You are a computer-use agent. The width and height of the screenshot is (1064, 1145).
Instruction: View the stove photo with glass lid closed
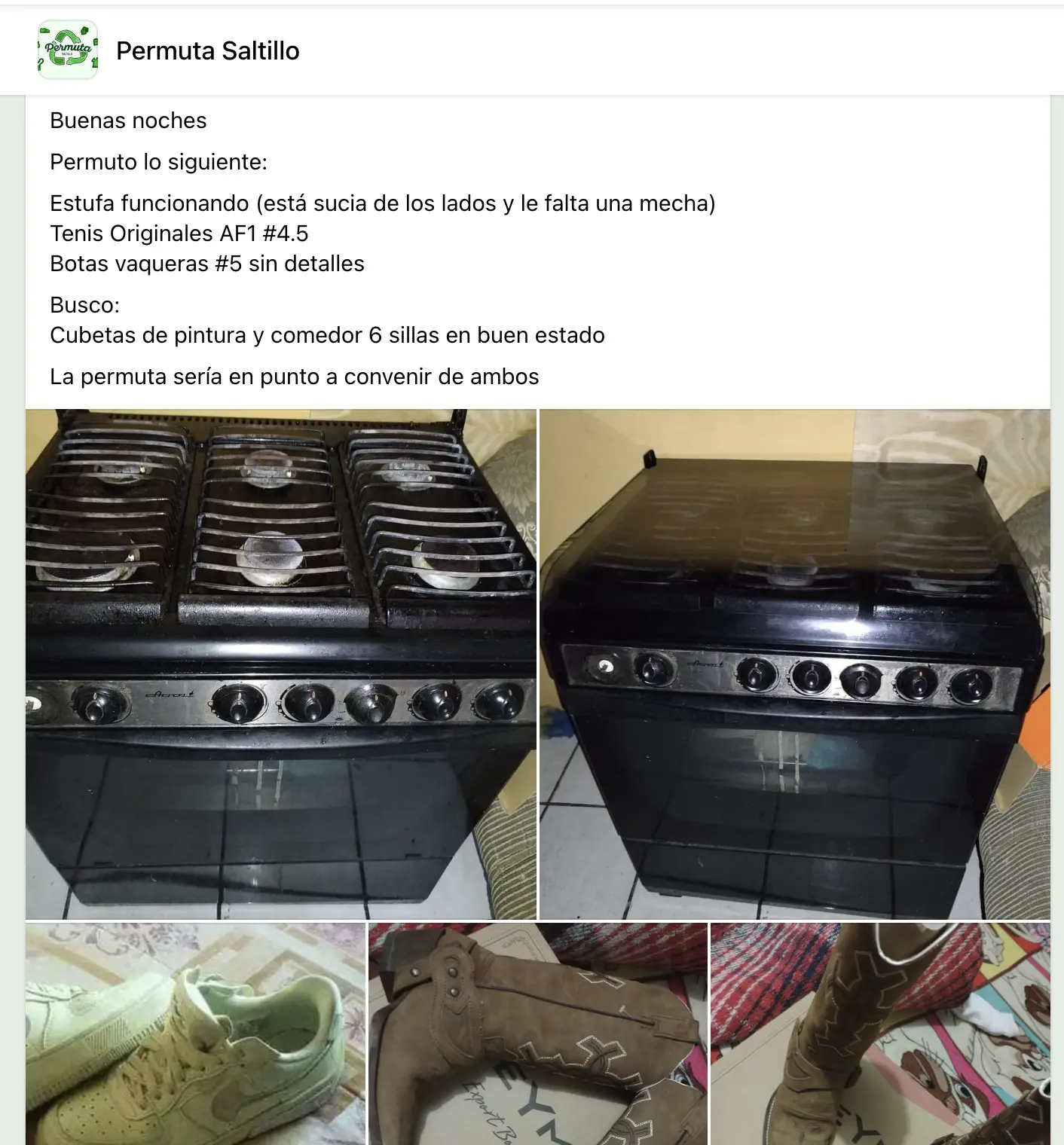coord(794,664)
